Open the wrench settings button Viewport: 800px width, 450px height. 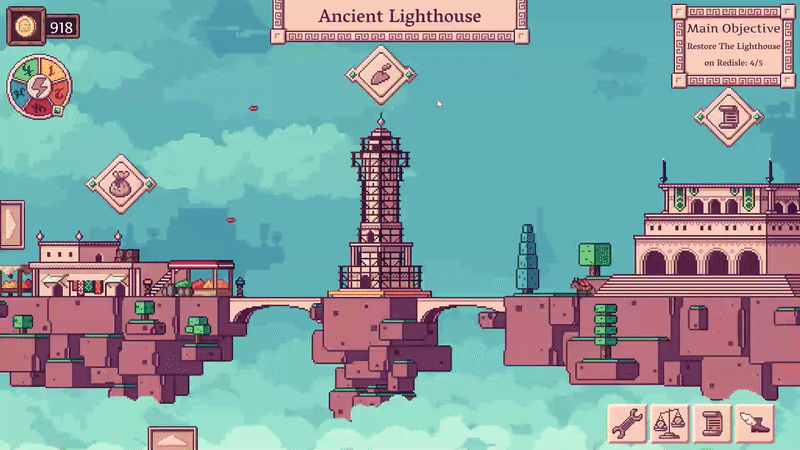click(x=626, y=425)
